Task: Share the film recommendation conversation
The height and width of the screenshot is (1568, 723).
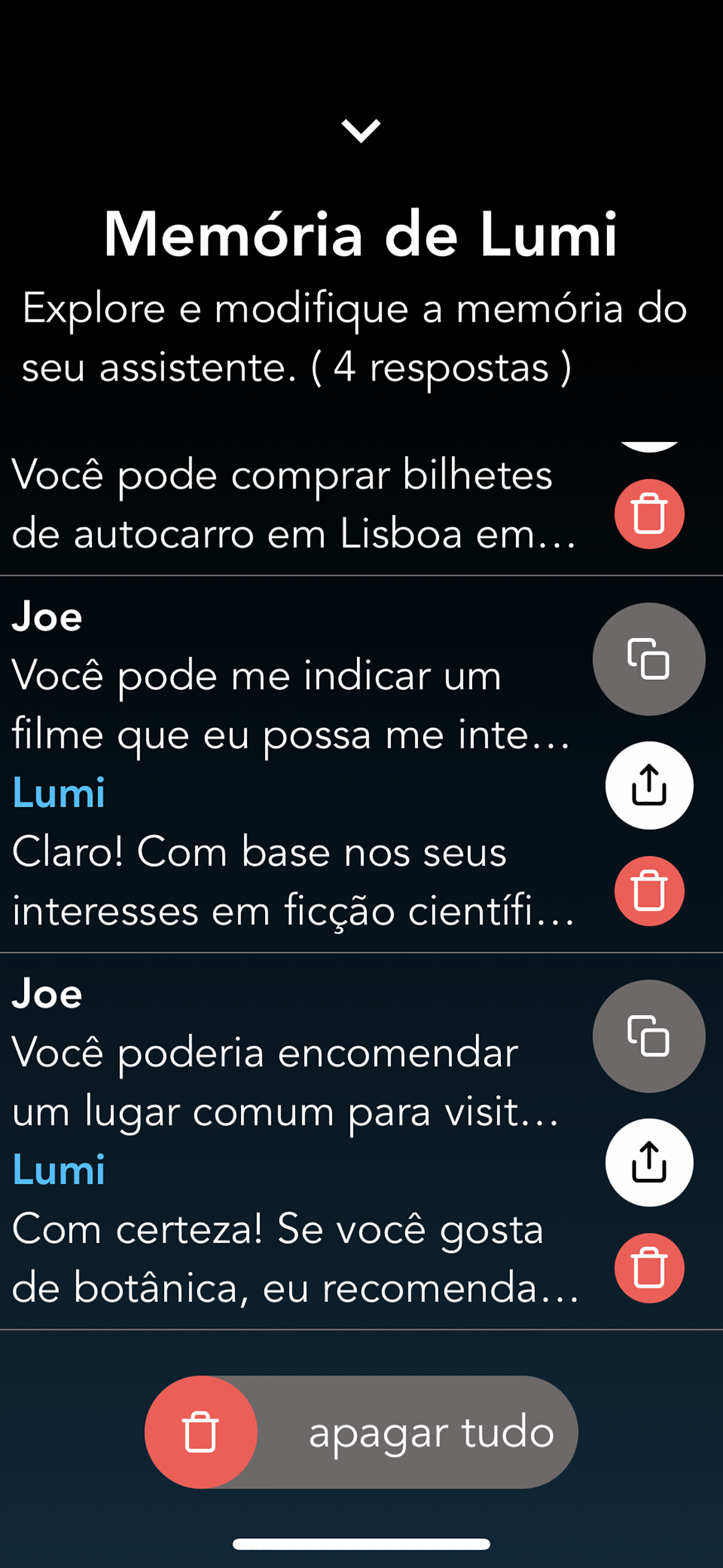Action: [x=650, y=785]
